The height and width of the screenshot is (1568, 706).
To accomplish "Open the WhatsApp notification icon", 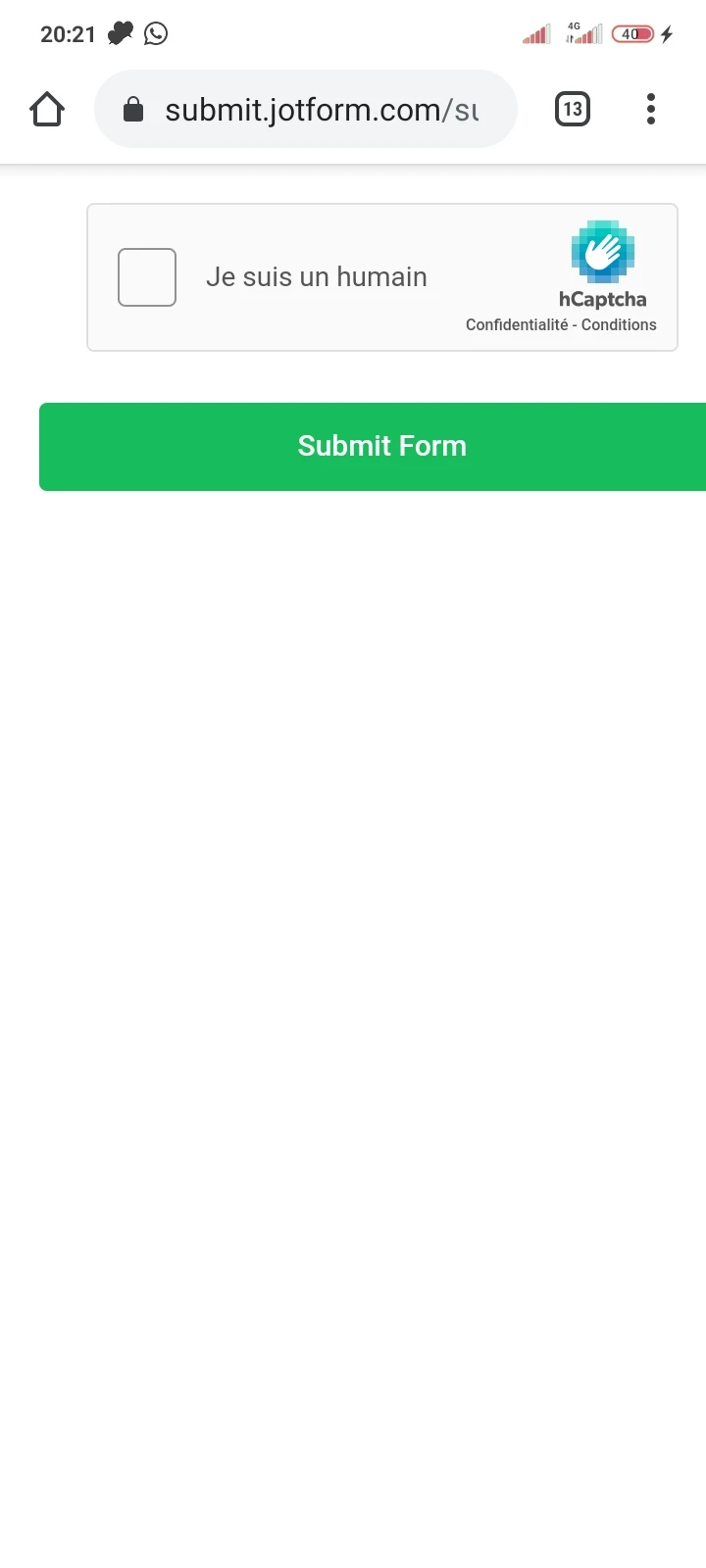I will (155, 33).
